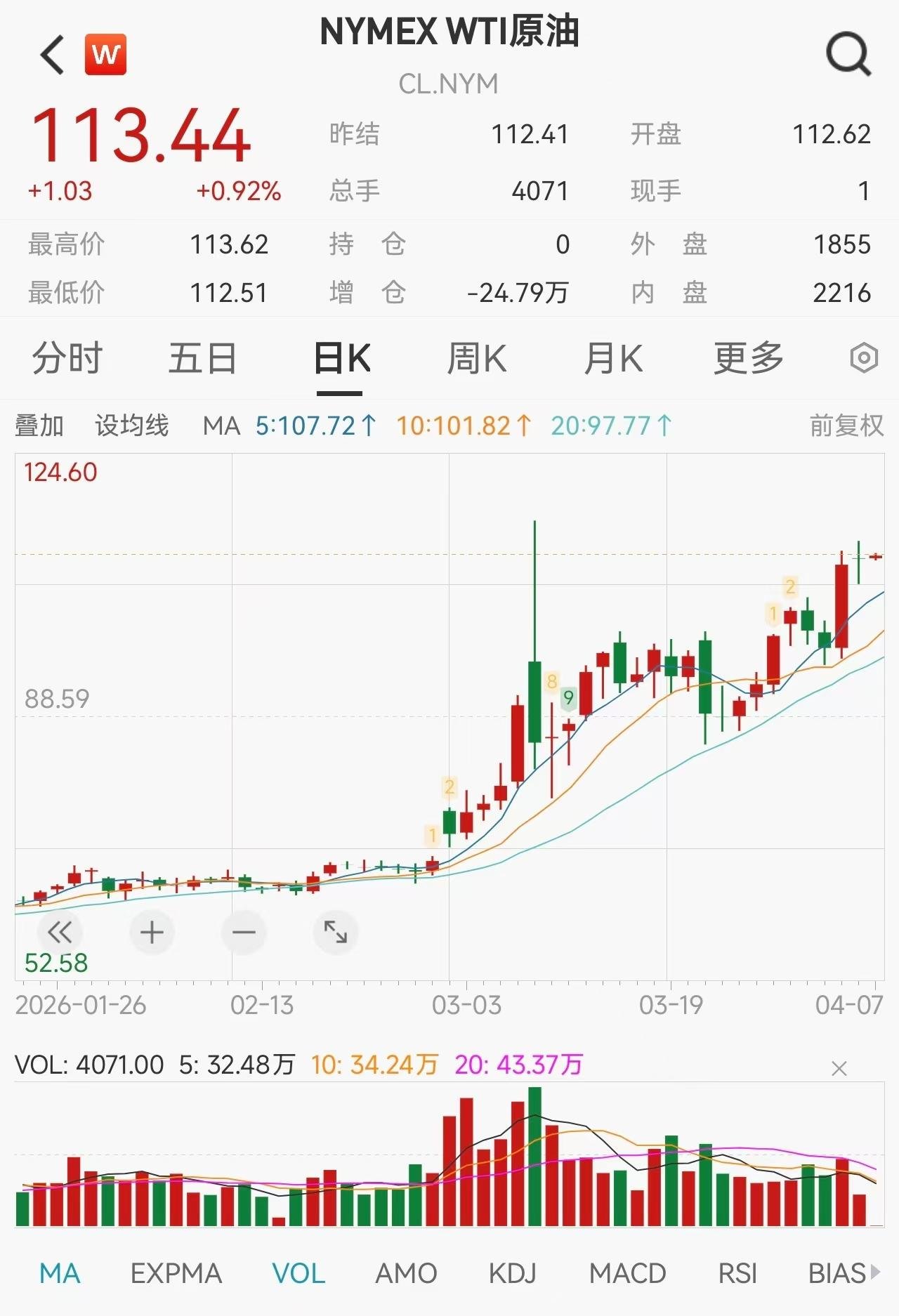
Task: Switch to the 分时 chart tab
Action: pyautogui.click(x=67, y=358)
